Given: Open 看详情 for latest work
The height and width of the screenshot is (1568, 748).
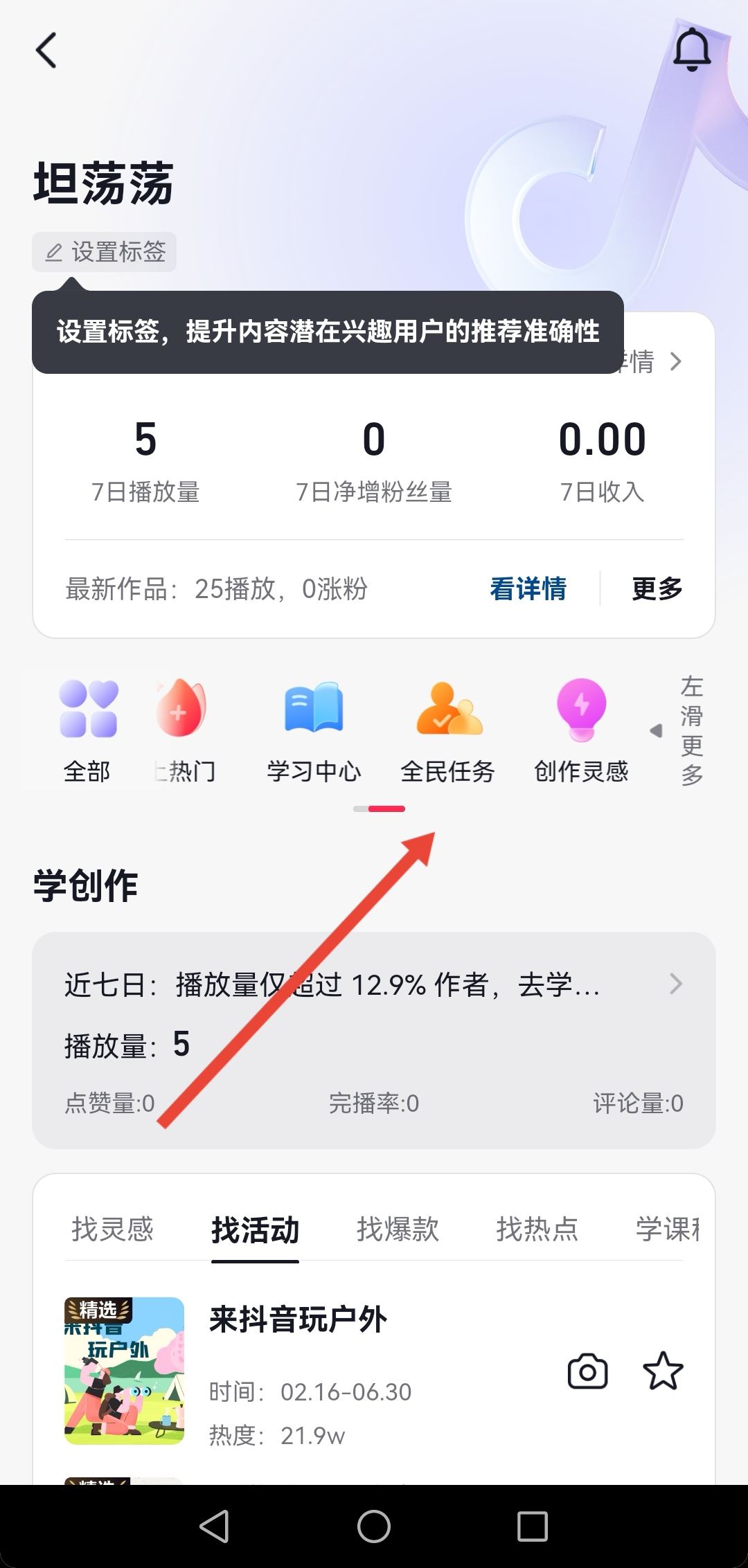Looking at the screenshot, I should coord(528,589).
